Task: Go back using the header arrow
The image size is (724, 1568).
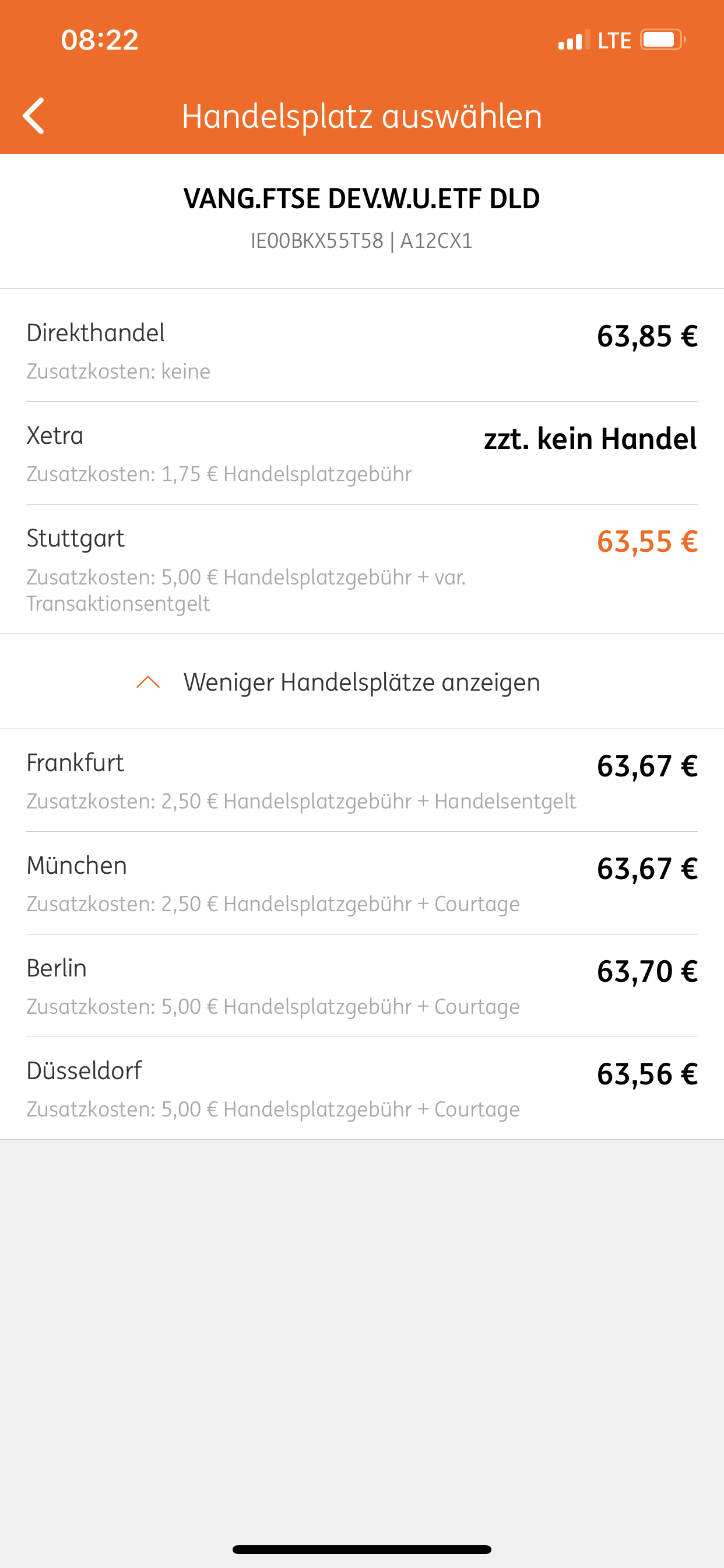Action: point(34,116)
